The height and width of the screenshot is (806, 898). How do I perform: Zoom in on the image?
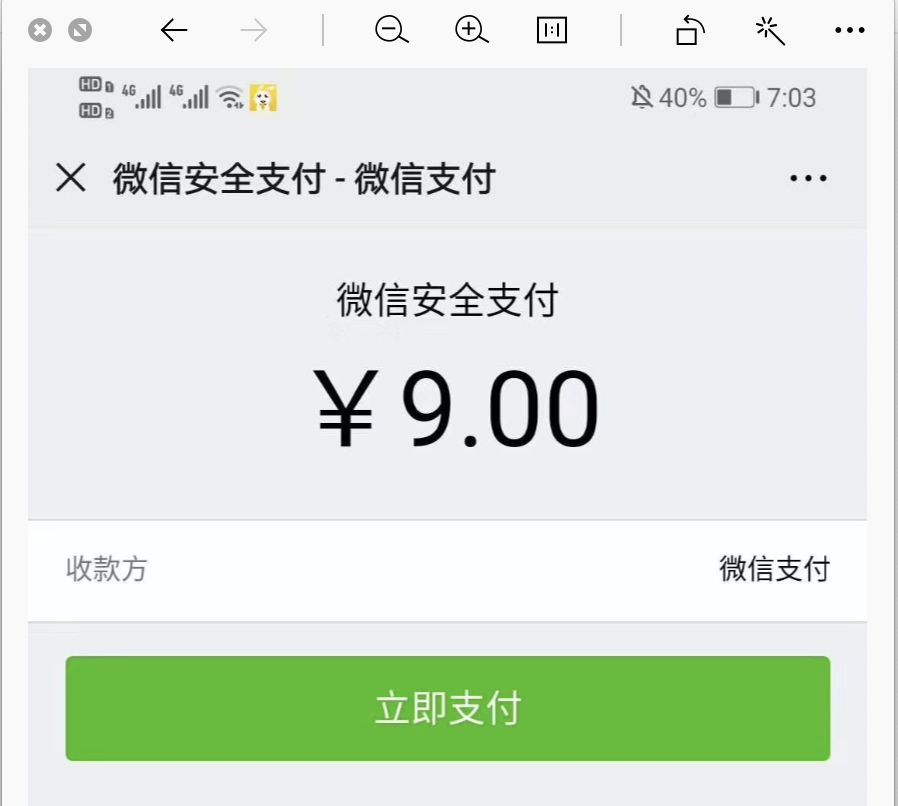471,31
